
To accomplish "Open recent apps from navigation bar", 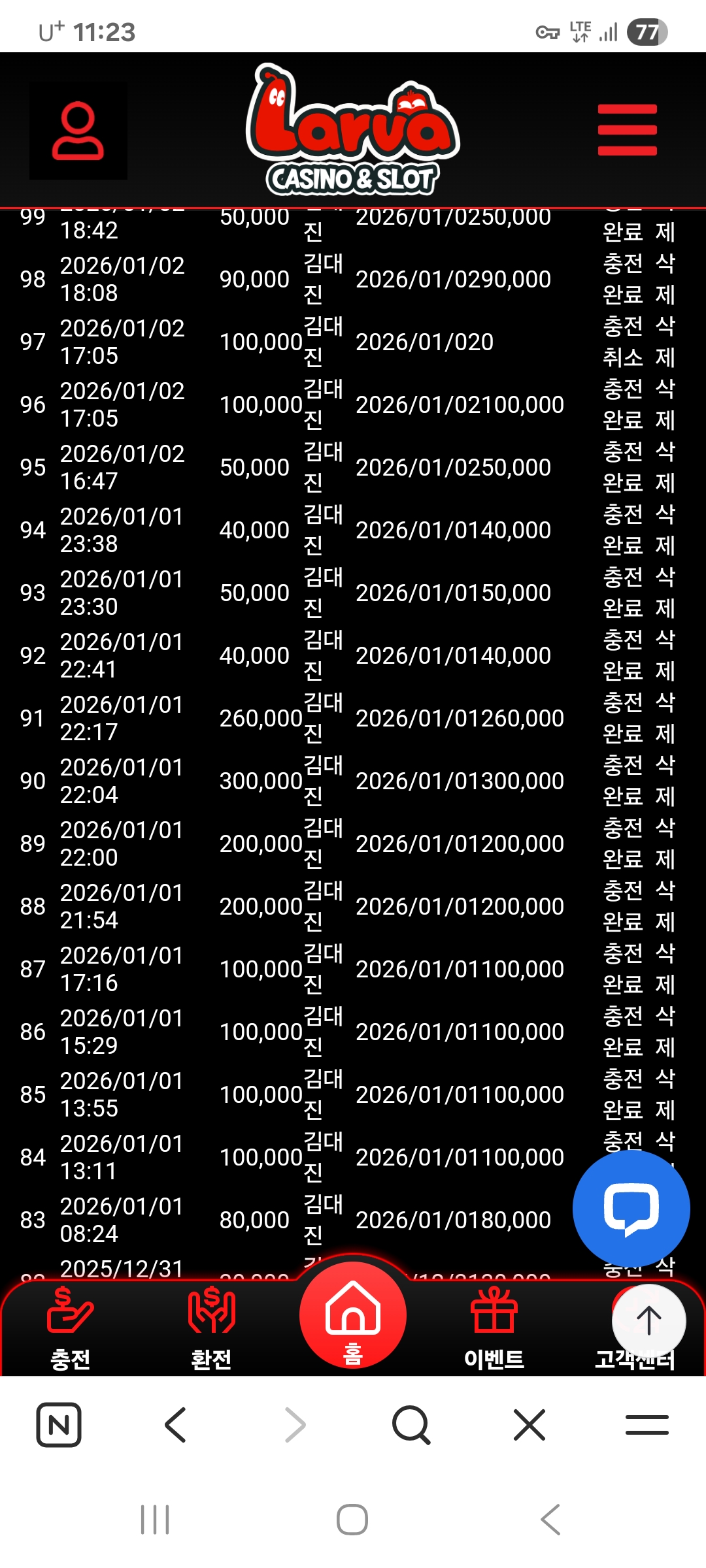I will (x=155, y=1520).
